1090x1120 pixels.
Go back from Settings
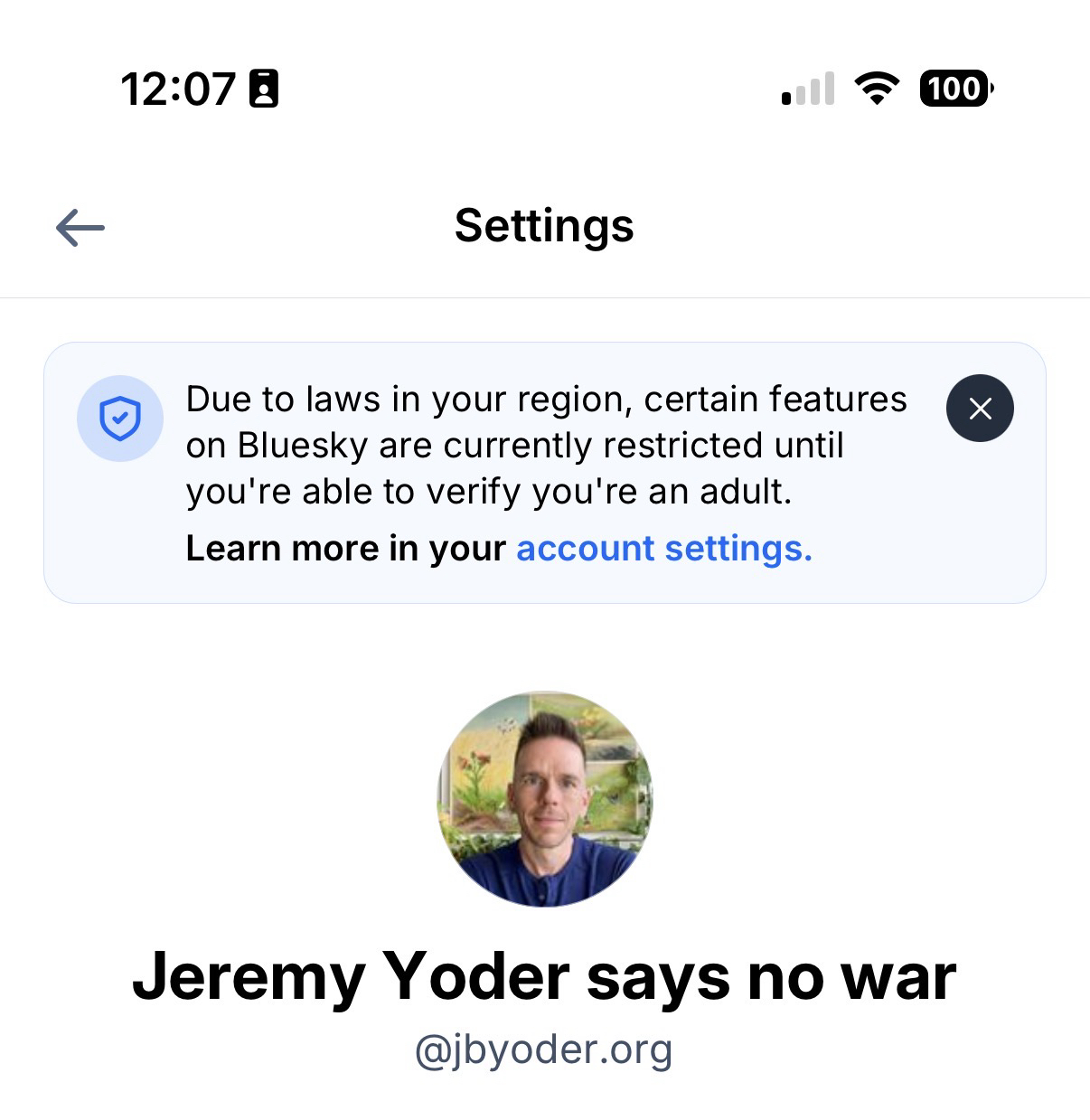pyautogui.click(x=80, y=227)
